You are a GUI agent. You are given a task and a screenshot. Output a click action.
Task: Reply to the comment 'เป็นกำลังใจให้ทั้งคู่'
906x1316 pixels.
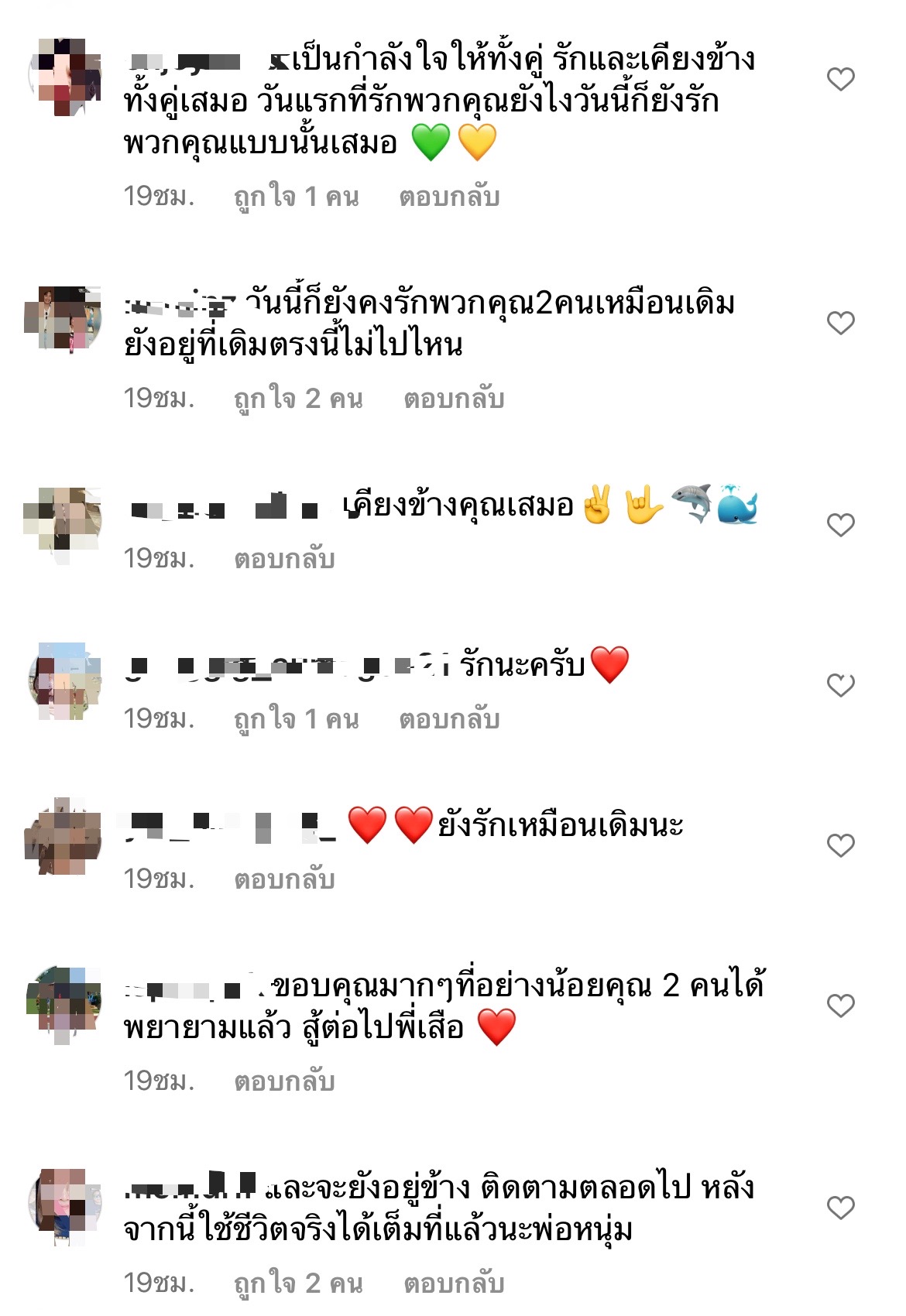tap(449, 197)
